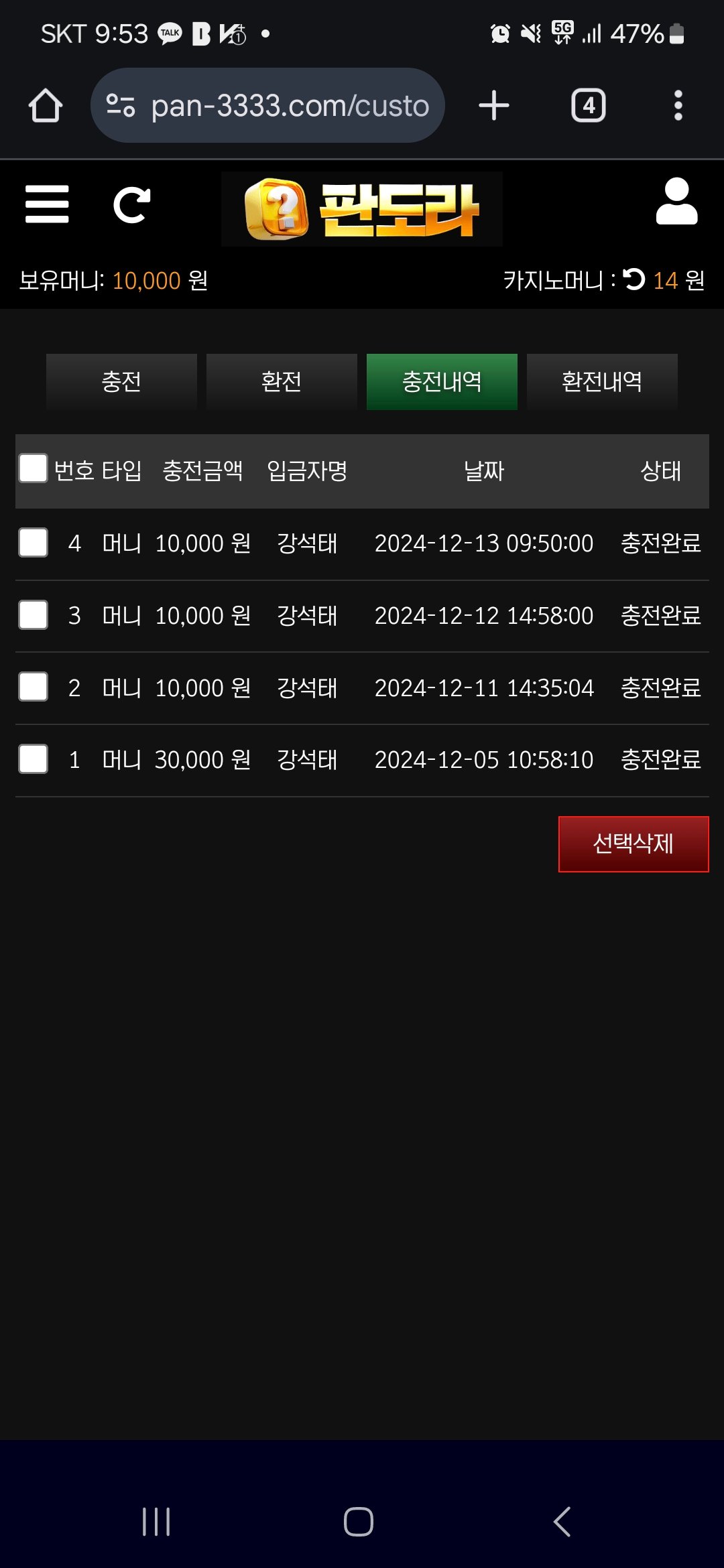
Task: Check the box for entry number 2
Action: pyautogui.click(x=33, y=687)
